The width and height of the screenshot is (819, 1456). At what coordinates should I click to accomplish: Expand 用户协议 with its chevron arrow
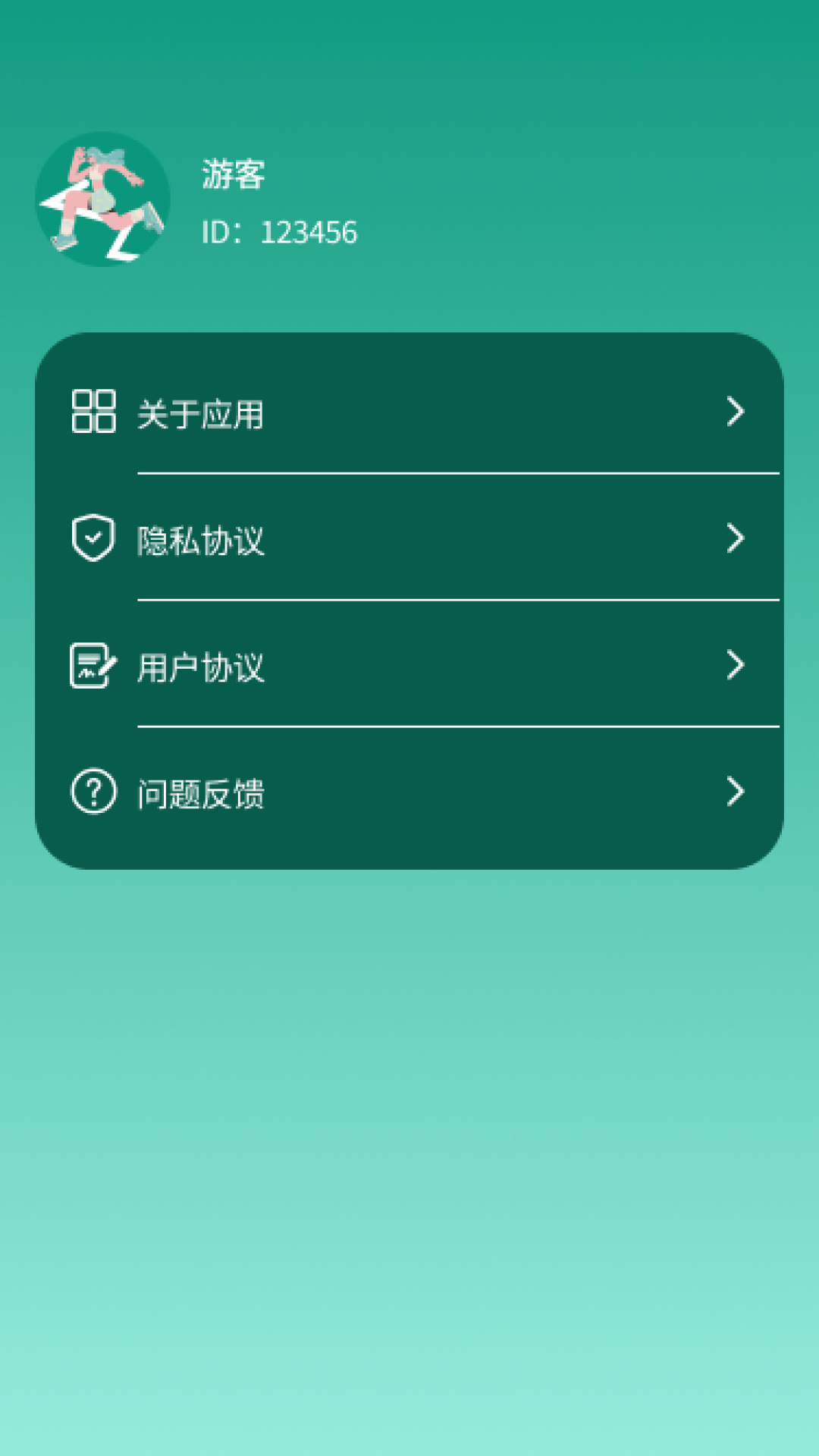734,665
